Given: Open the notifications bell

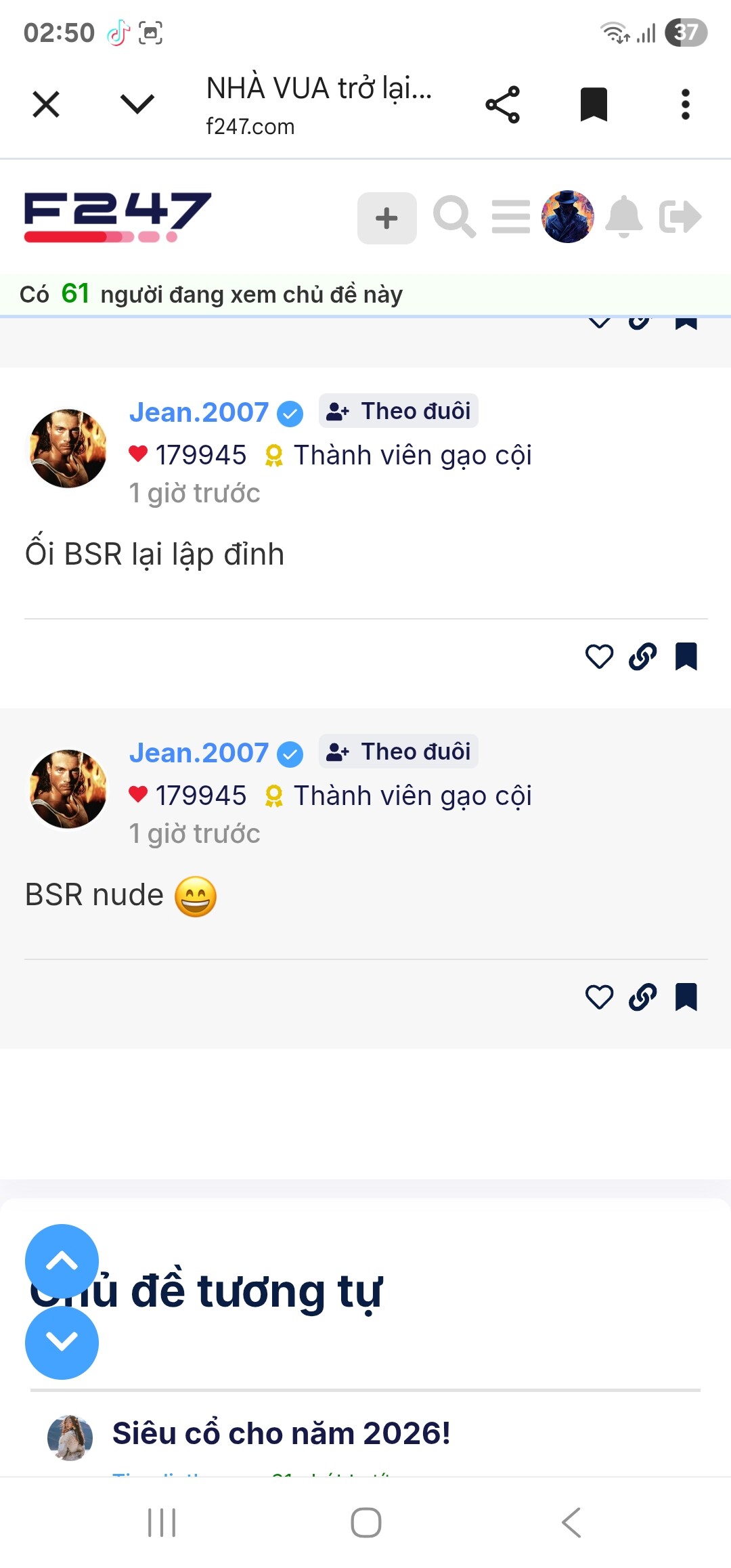Looking at the screenshot, I should 624,217.
